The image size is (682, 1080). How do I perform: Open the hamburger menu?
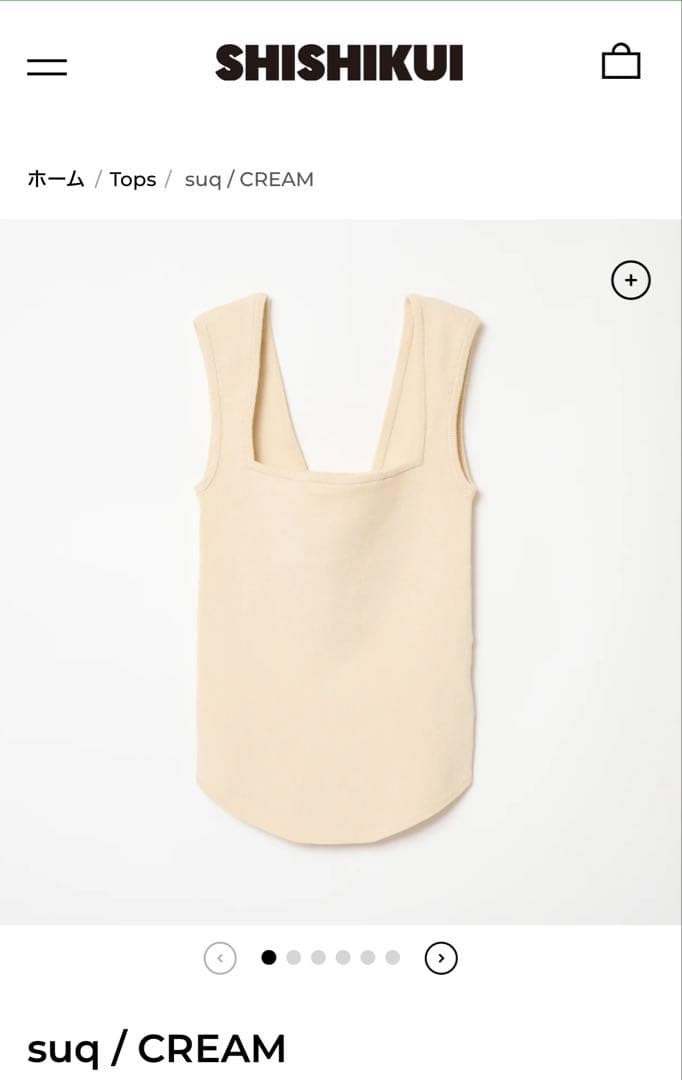[47, 67]
